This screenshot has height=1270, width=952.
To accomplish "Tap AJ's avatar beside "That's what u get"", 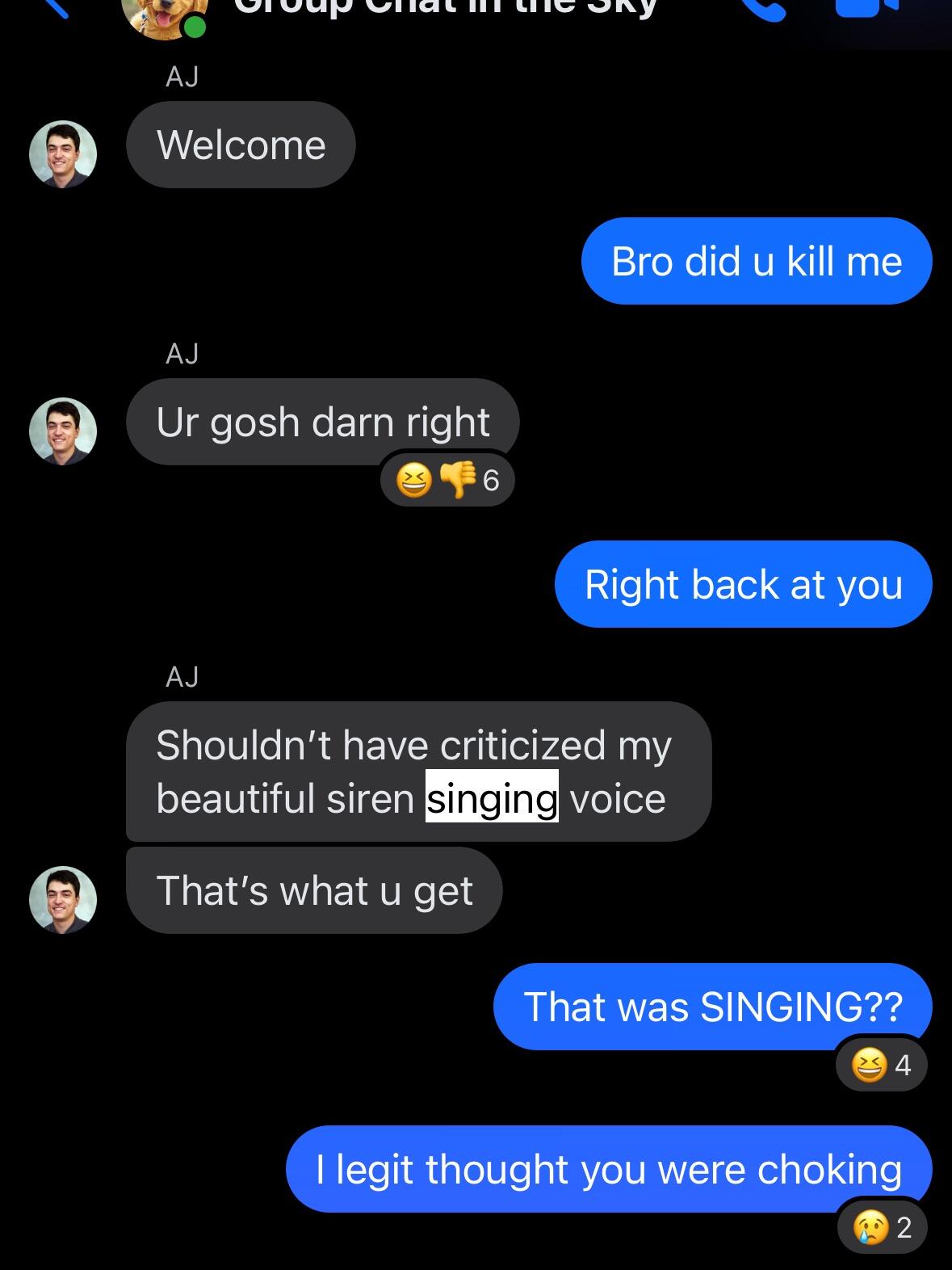I will tap(63, 900).
